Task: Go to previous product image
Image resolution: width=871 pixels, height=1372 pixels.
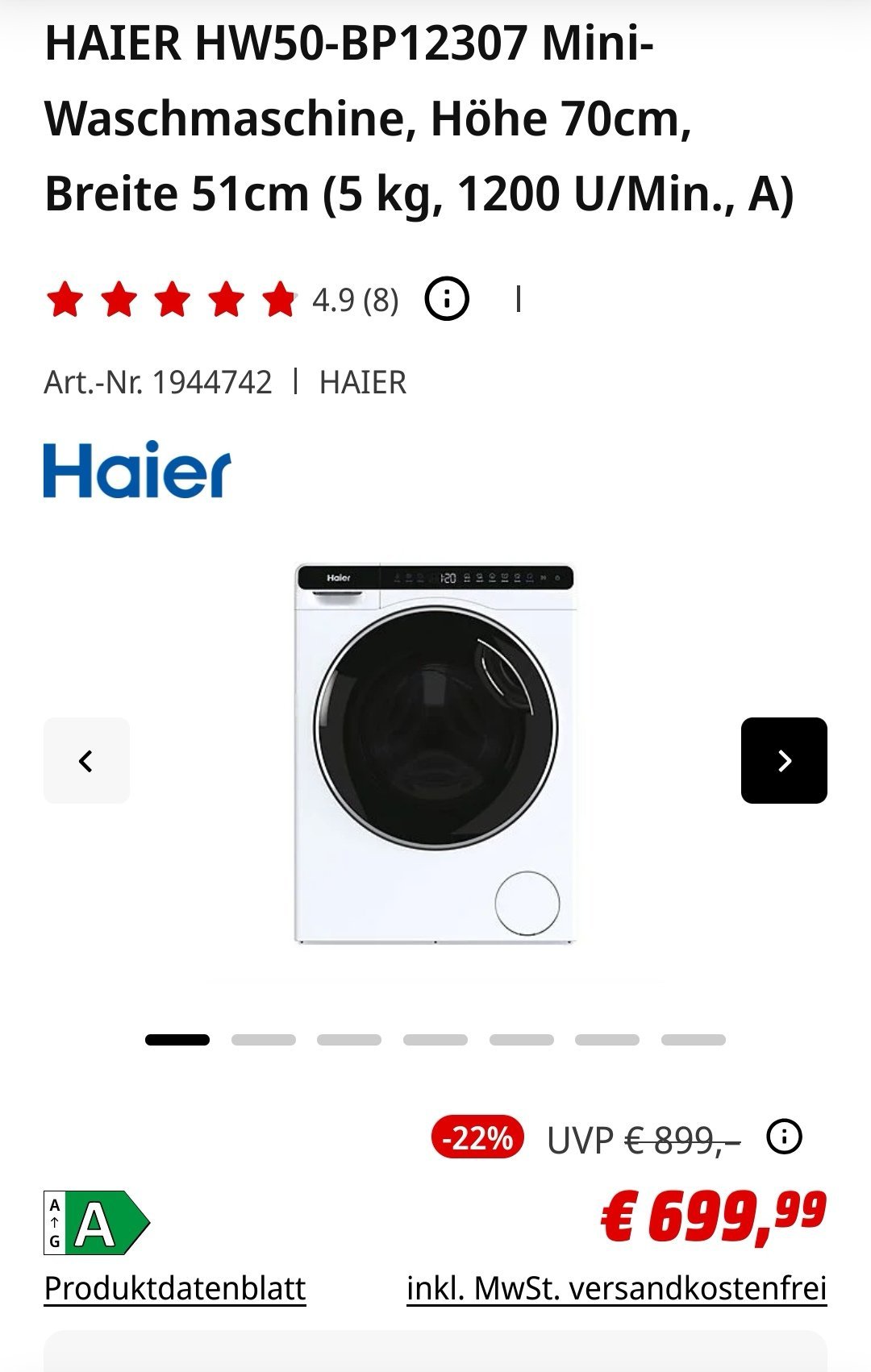Action: pos(86,760)
